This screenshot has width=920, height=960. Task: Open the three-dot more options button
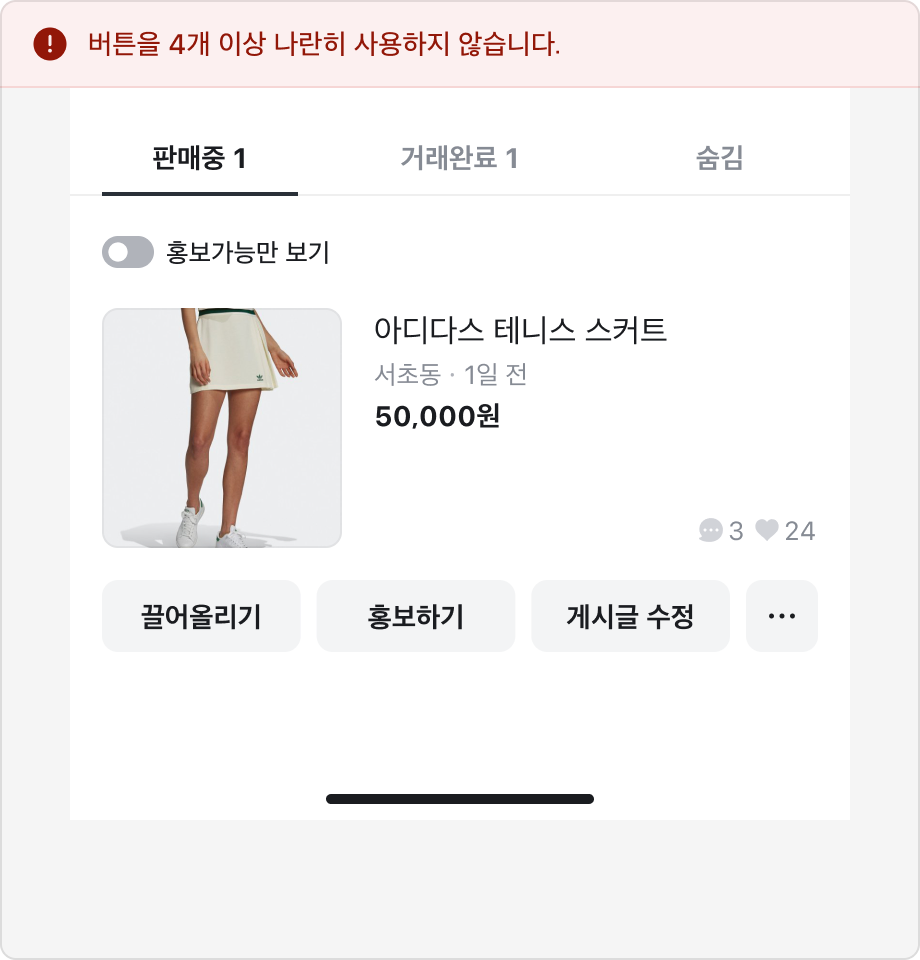(781, 616)
